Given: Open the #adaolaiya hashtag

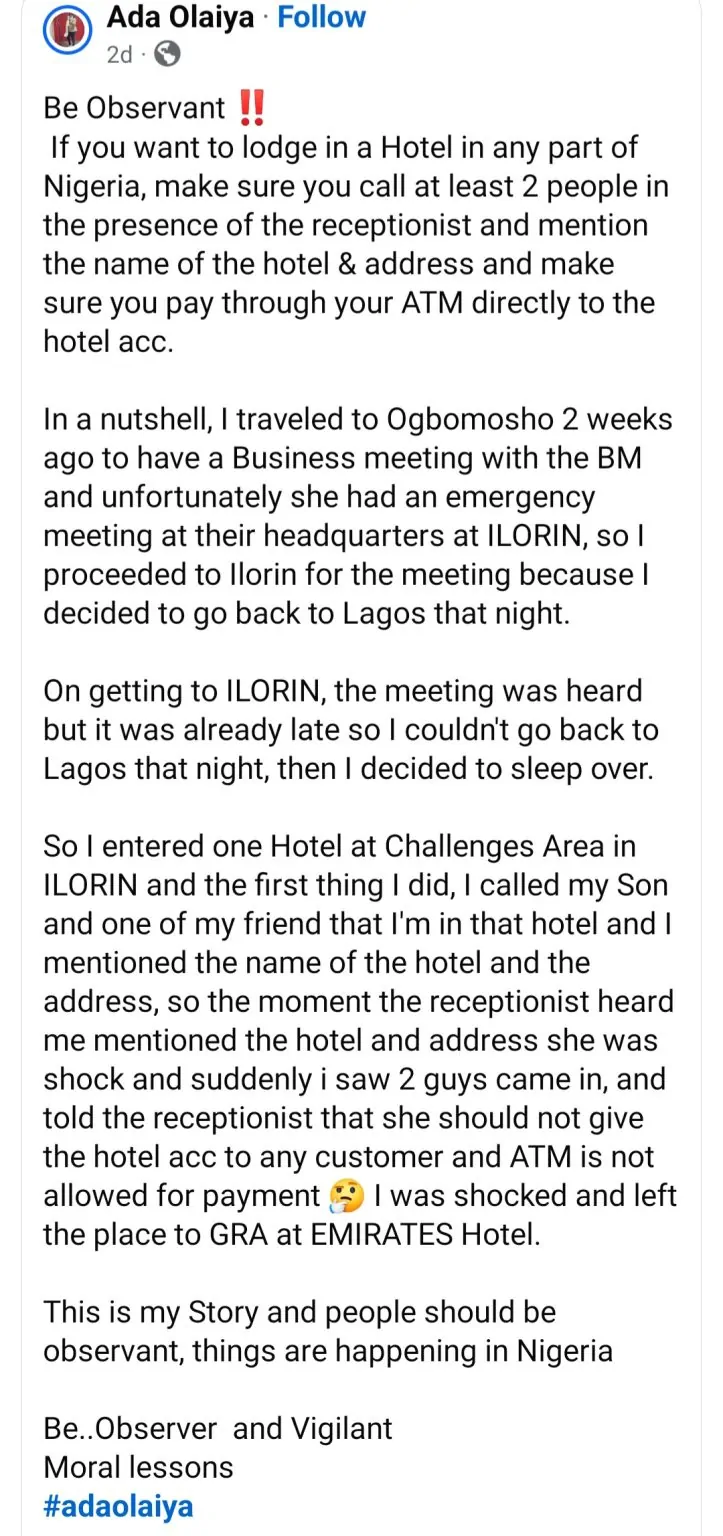Looking at the screenshot, I should (118, 1506).
